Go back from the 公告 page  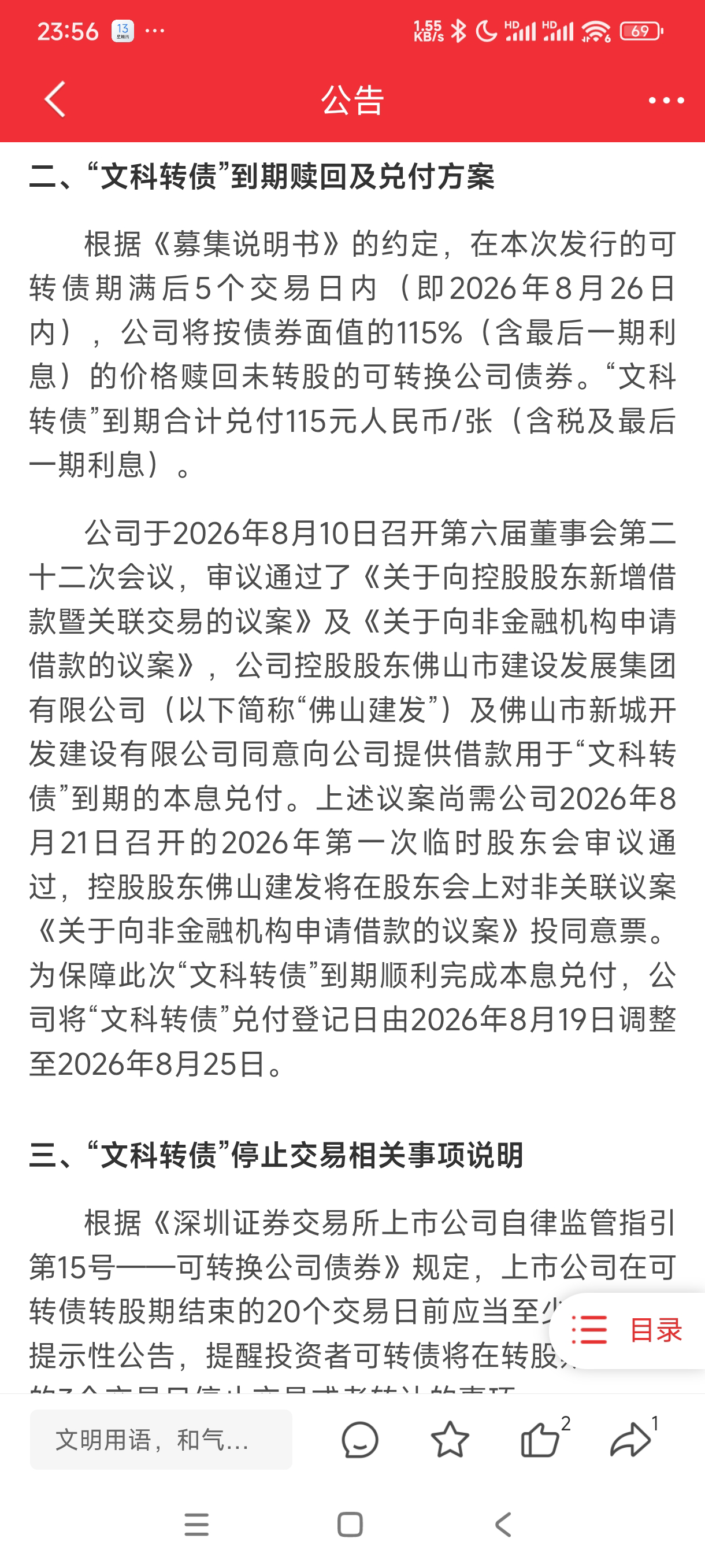[x=55, y=99]
